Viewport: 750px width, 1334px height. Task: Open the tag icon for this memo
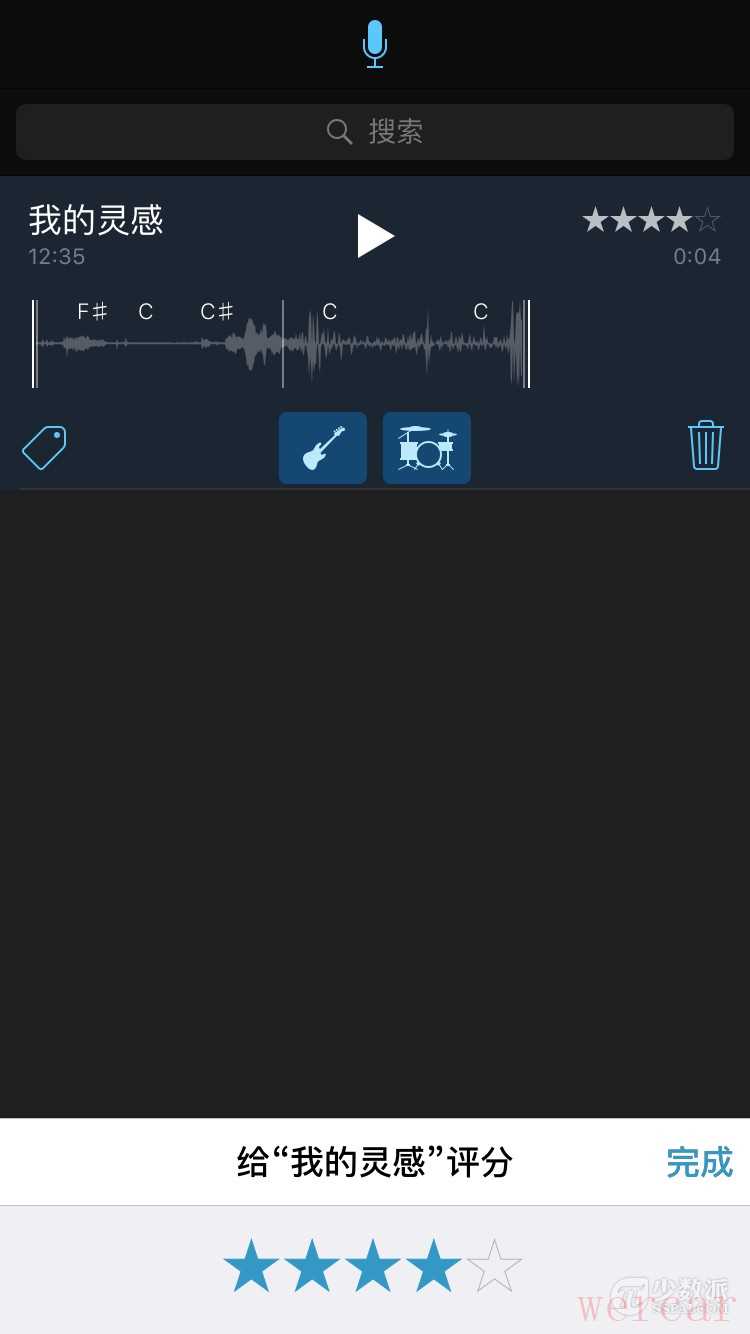point(44,447)
